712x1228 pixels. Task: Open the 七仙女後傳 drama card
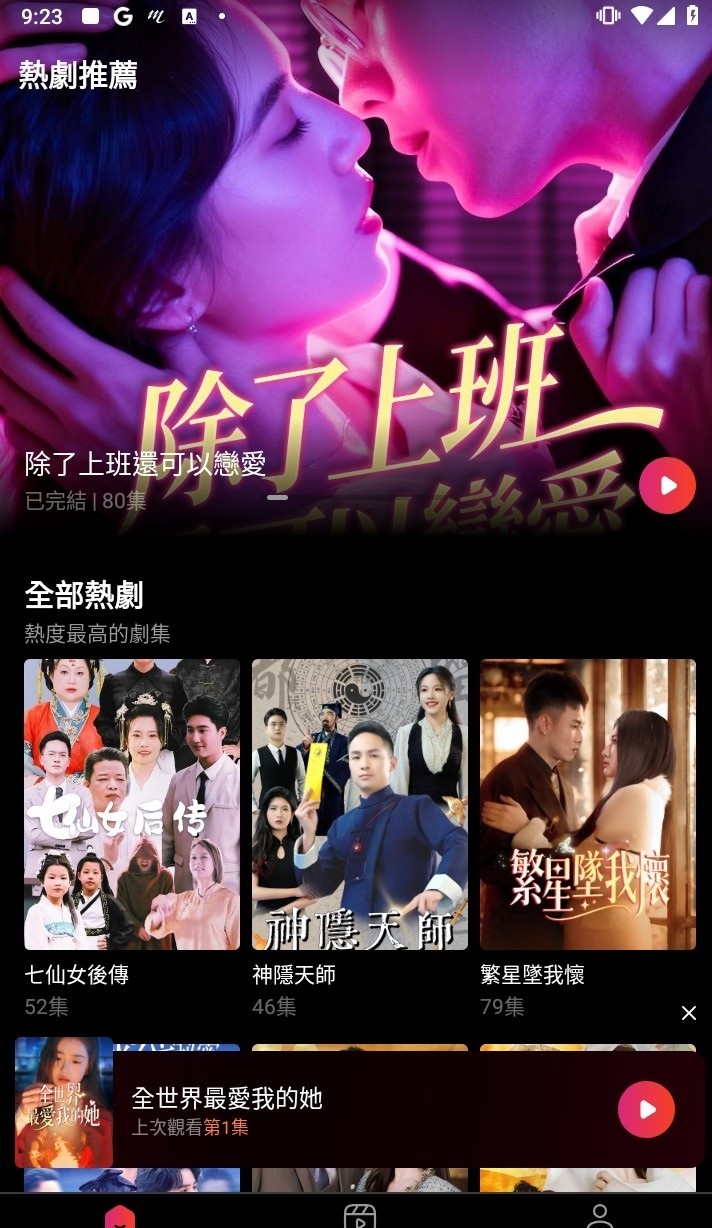(x=132, y=804)
